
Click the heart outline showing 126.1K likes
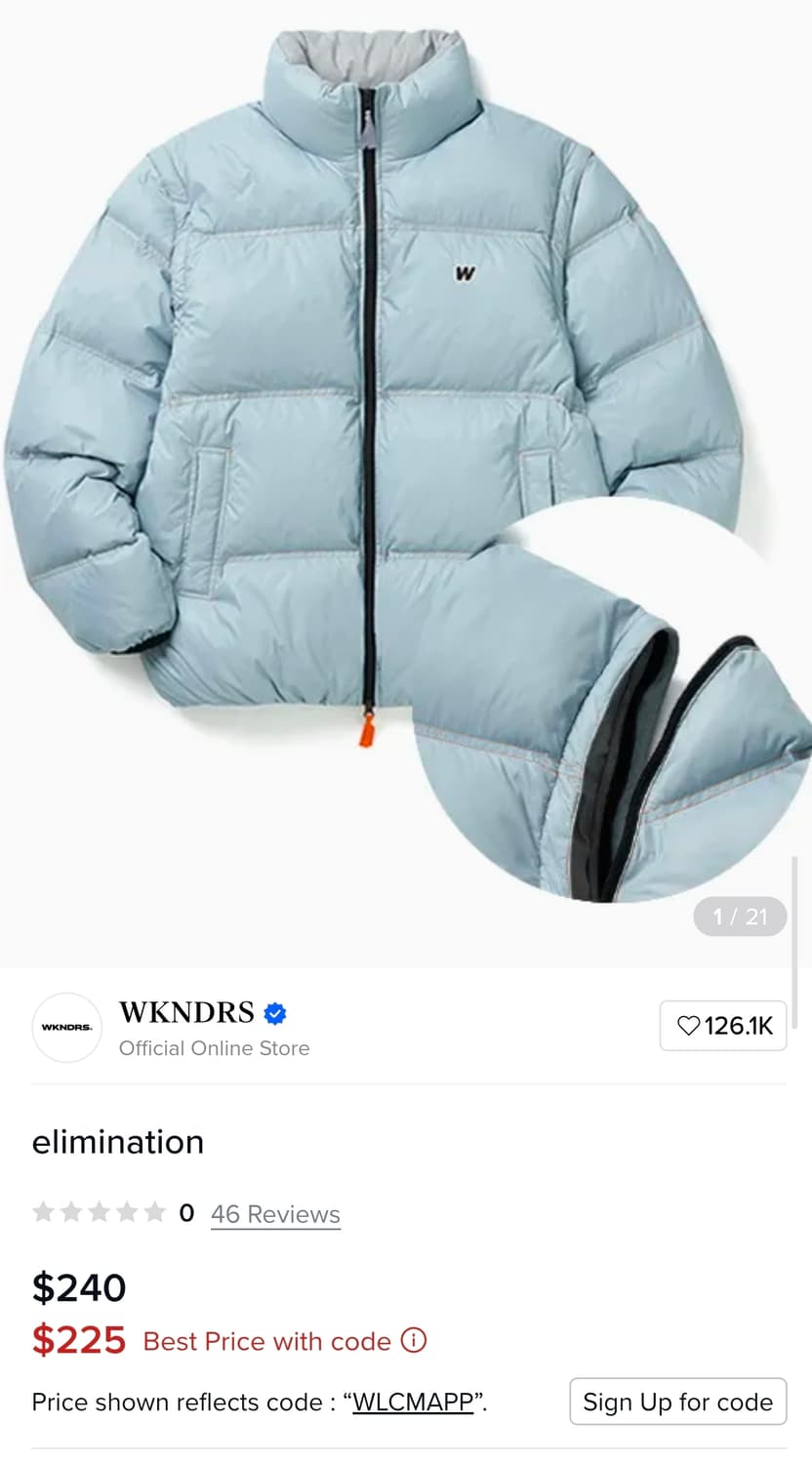click(x=722, y=1026)
